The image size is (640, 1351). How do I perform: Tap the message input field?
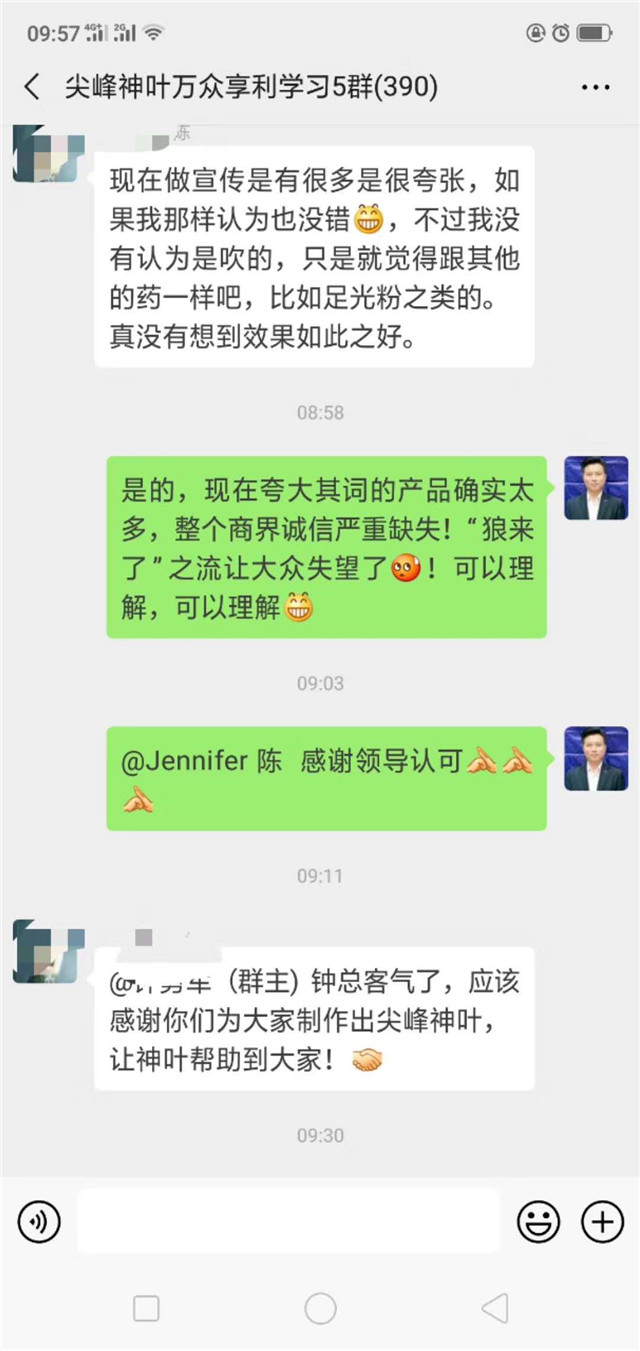(288, 1221)
